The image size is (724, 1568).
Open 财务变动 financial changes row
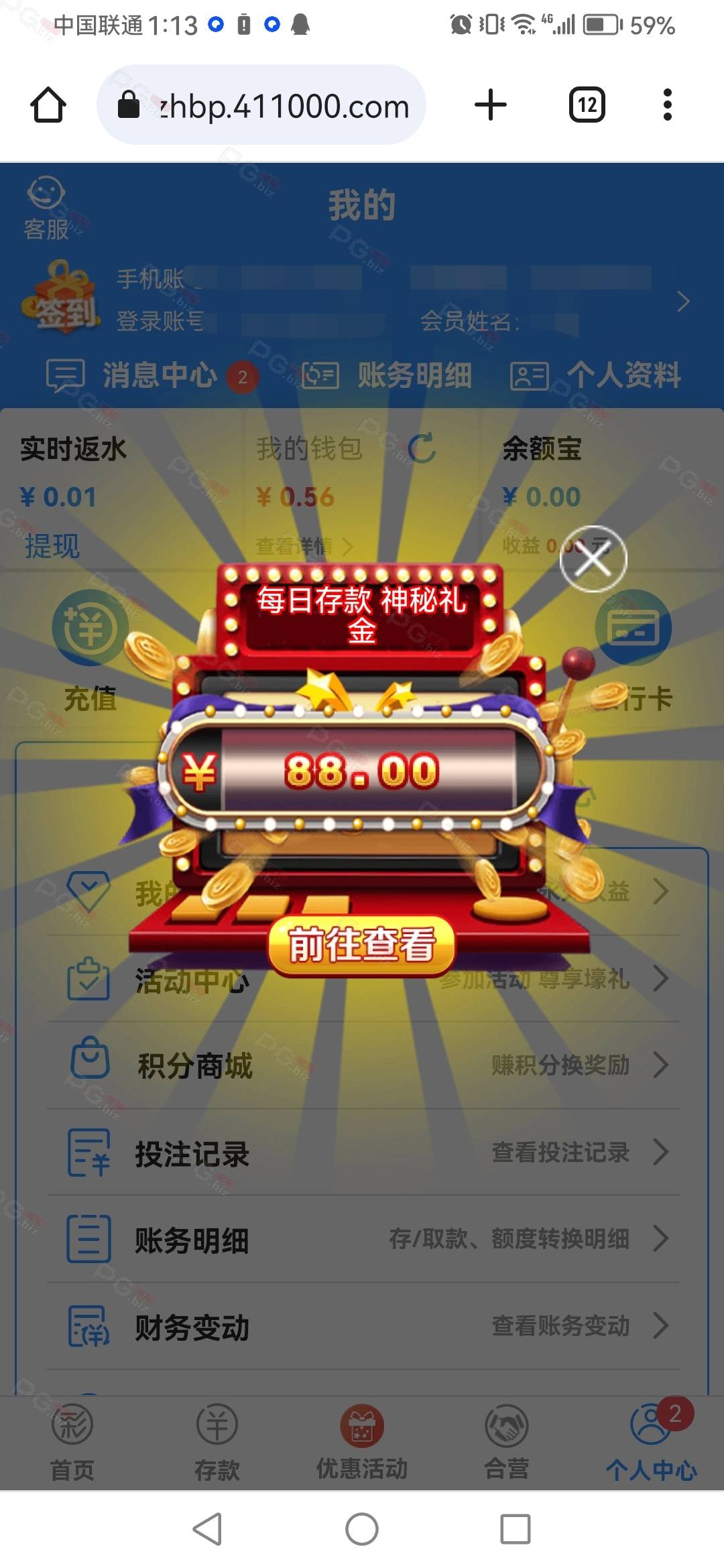[363, 1327]
